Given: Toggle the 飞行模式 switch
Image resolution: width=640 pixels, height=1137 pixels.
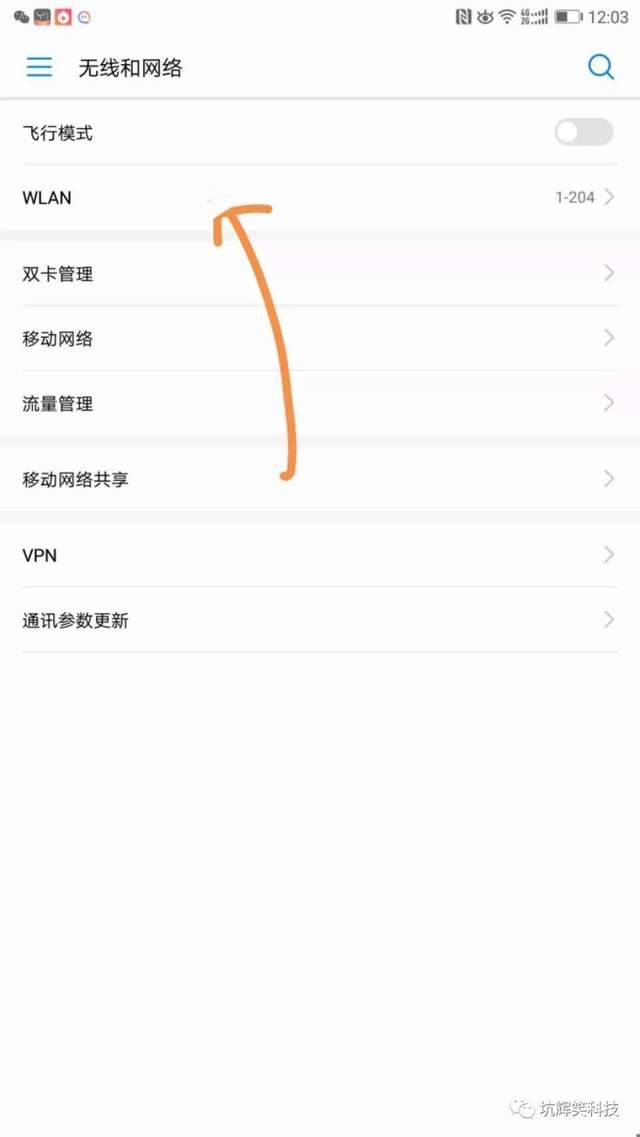Looking at the screenshot, I should (584, 132).
